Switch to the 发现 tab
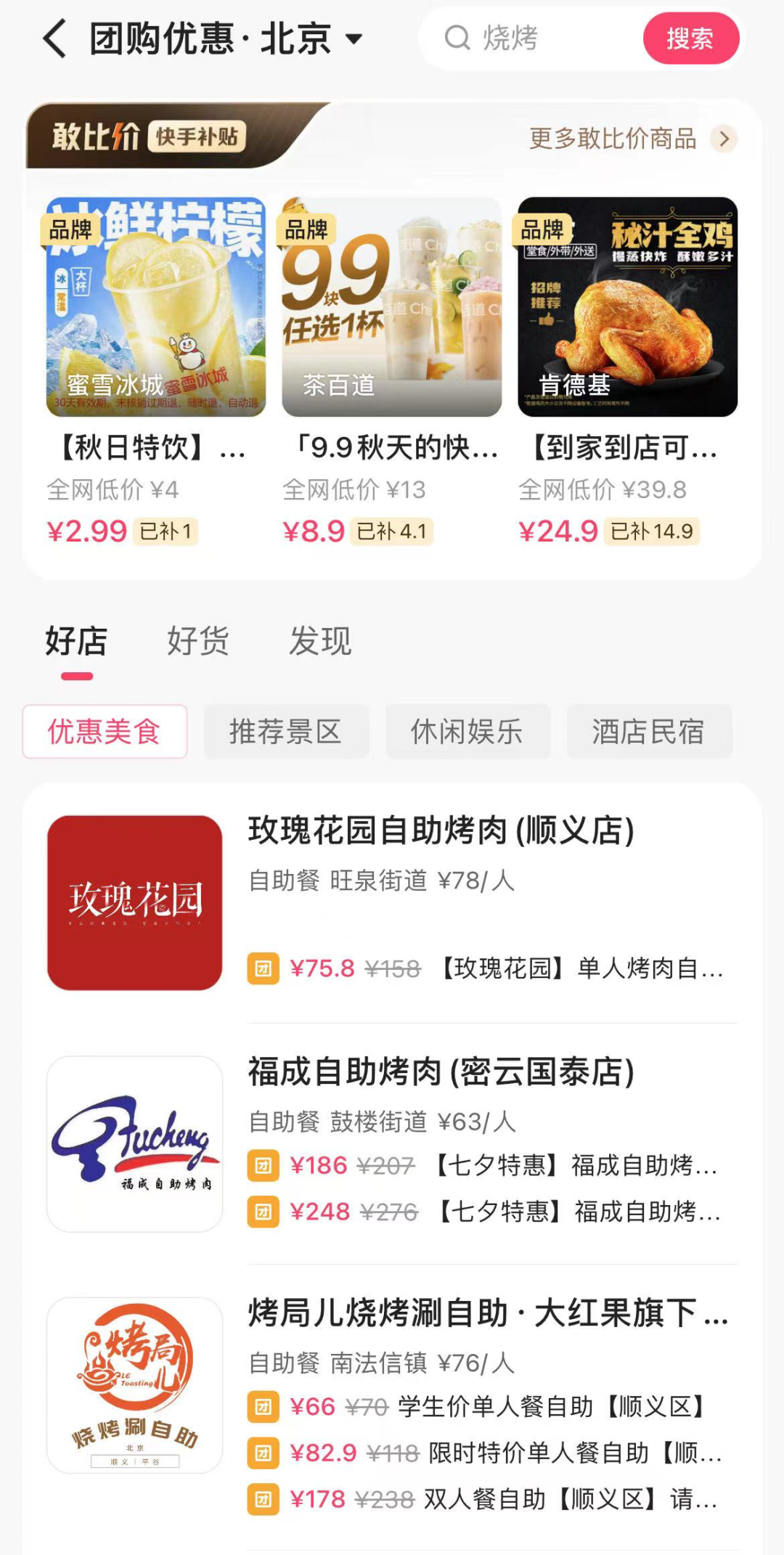The width and height of the screenshot is (784, 1555). (x=320, y=642)
